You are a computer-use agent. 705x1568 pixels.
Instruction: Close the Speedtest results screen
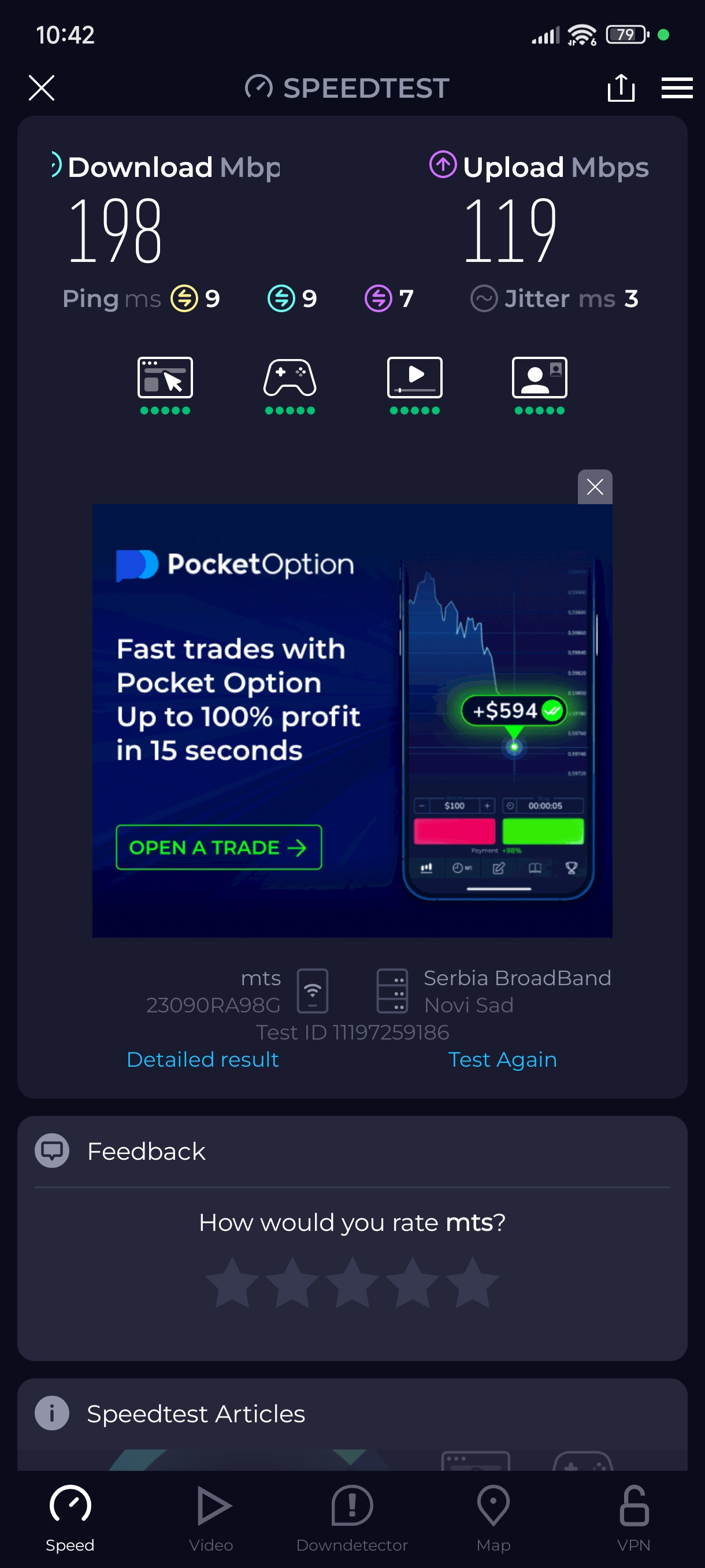(x=42, y=88)
